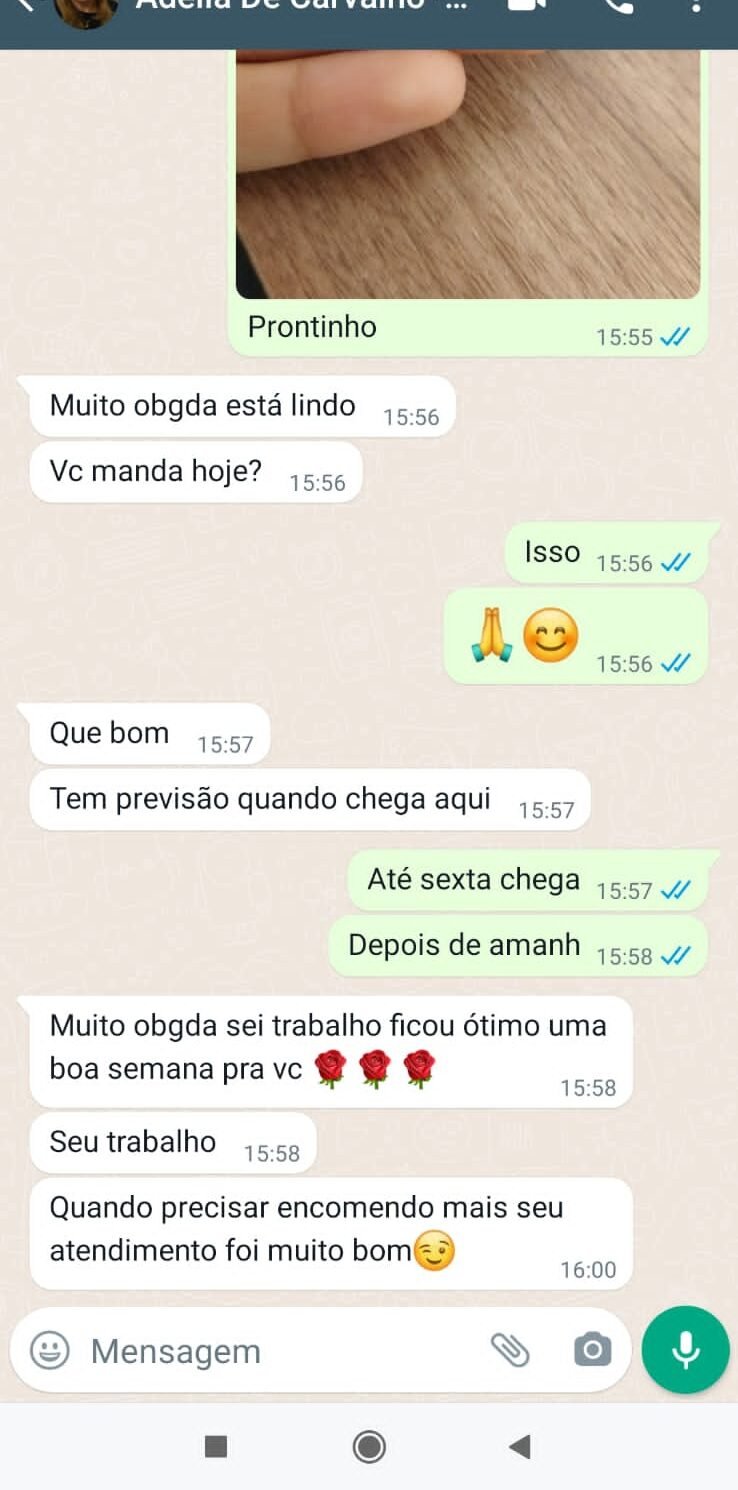This screenshot has height=1490, width=738.
Task: Tap the green microphone to record audio
Action: [684, 1351]
